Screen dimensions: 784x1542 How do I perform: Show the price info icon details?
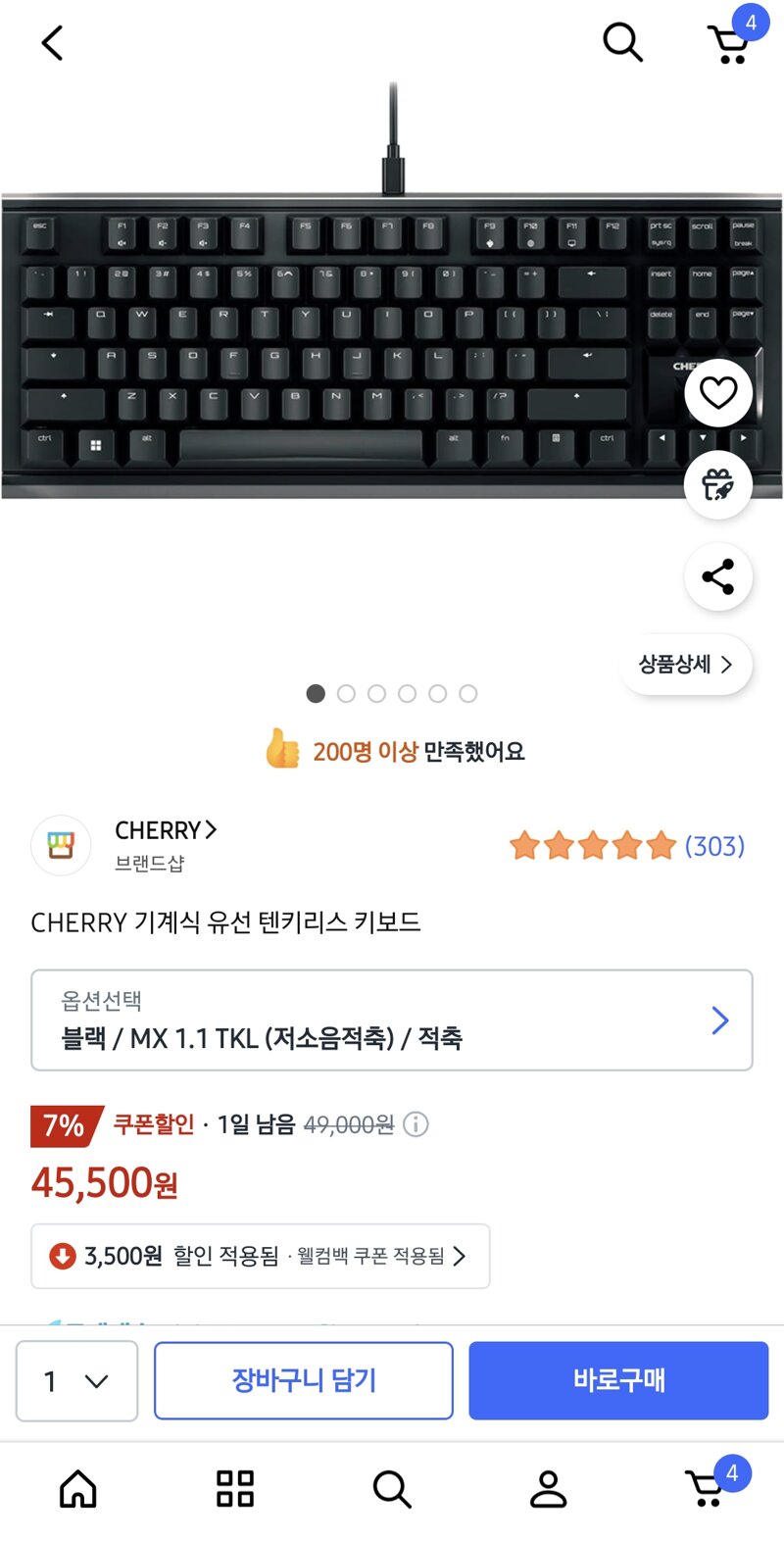click(x=416, y=1124)
